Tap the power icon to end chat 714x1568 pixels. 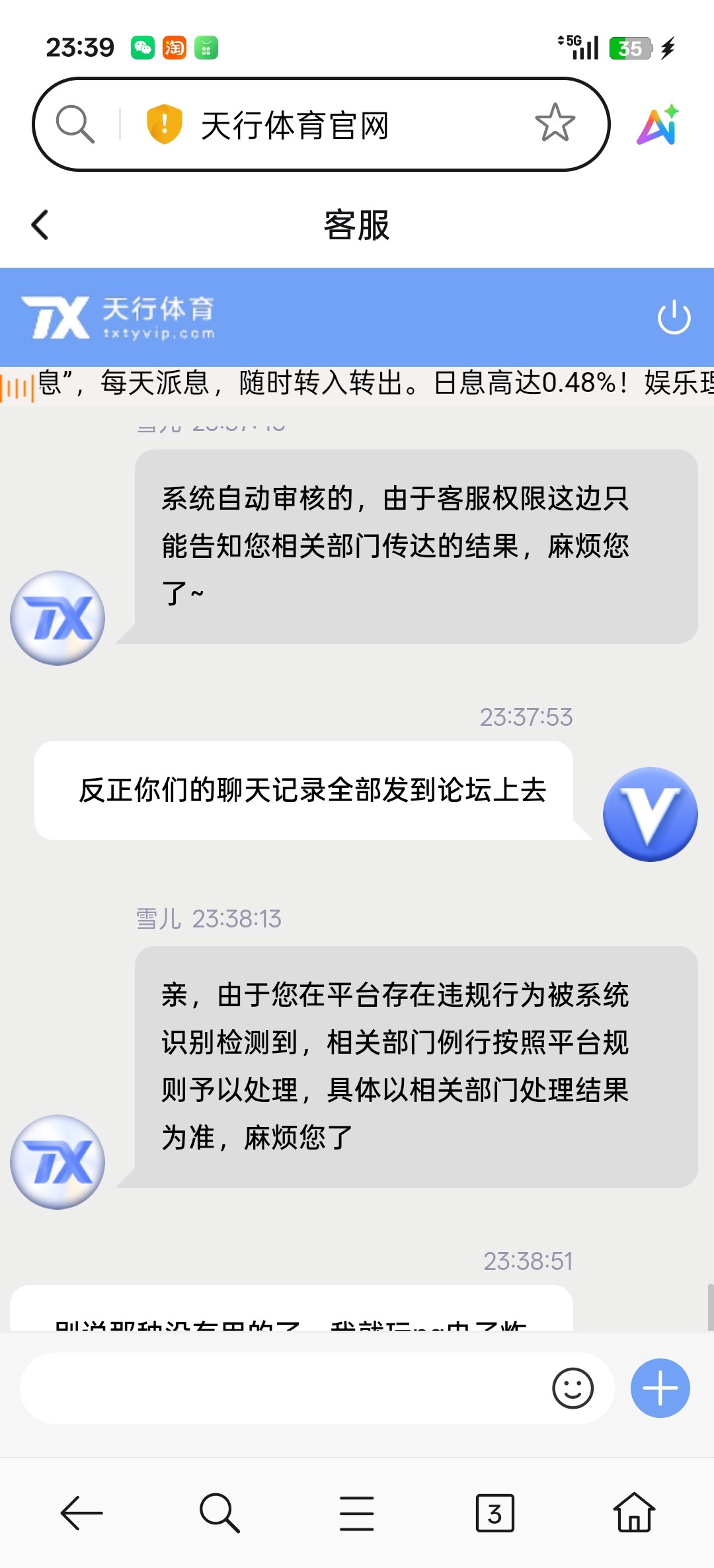click(674, 317)
